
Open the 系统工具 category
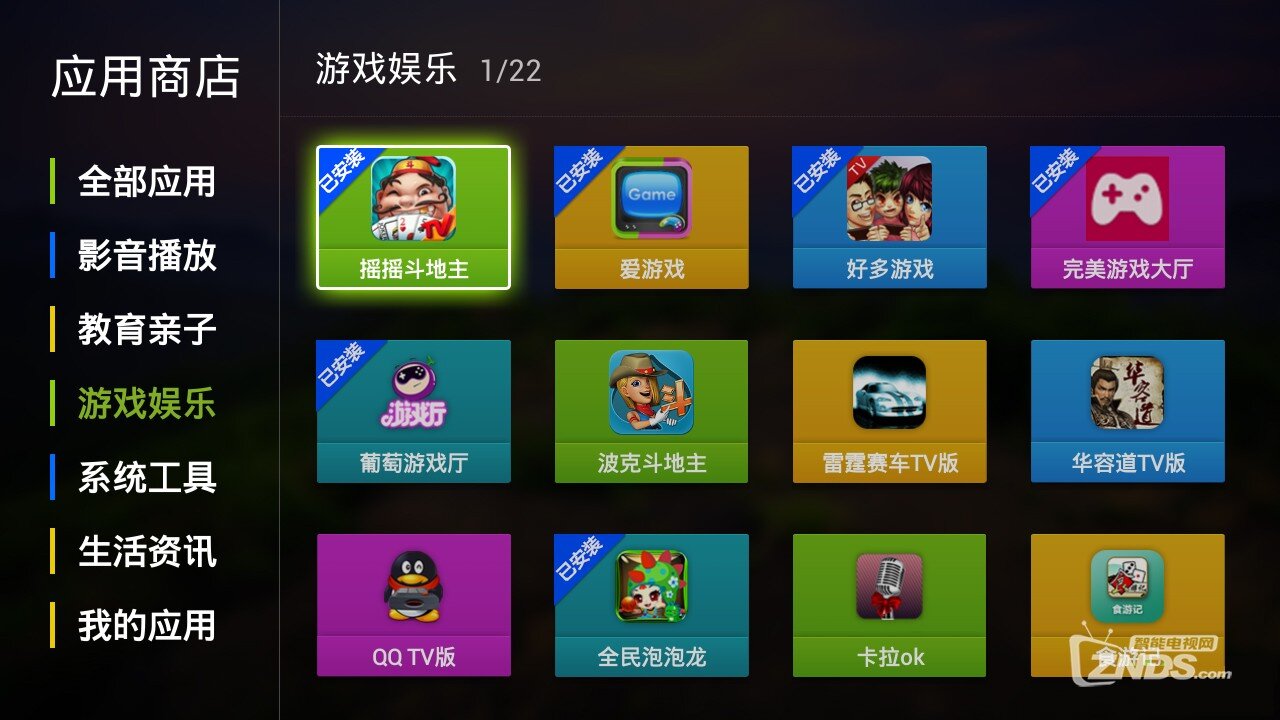(146, 478)
